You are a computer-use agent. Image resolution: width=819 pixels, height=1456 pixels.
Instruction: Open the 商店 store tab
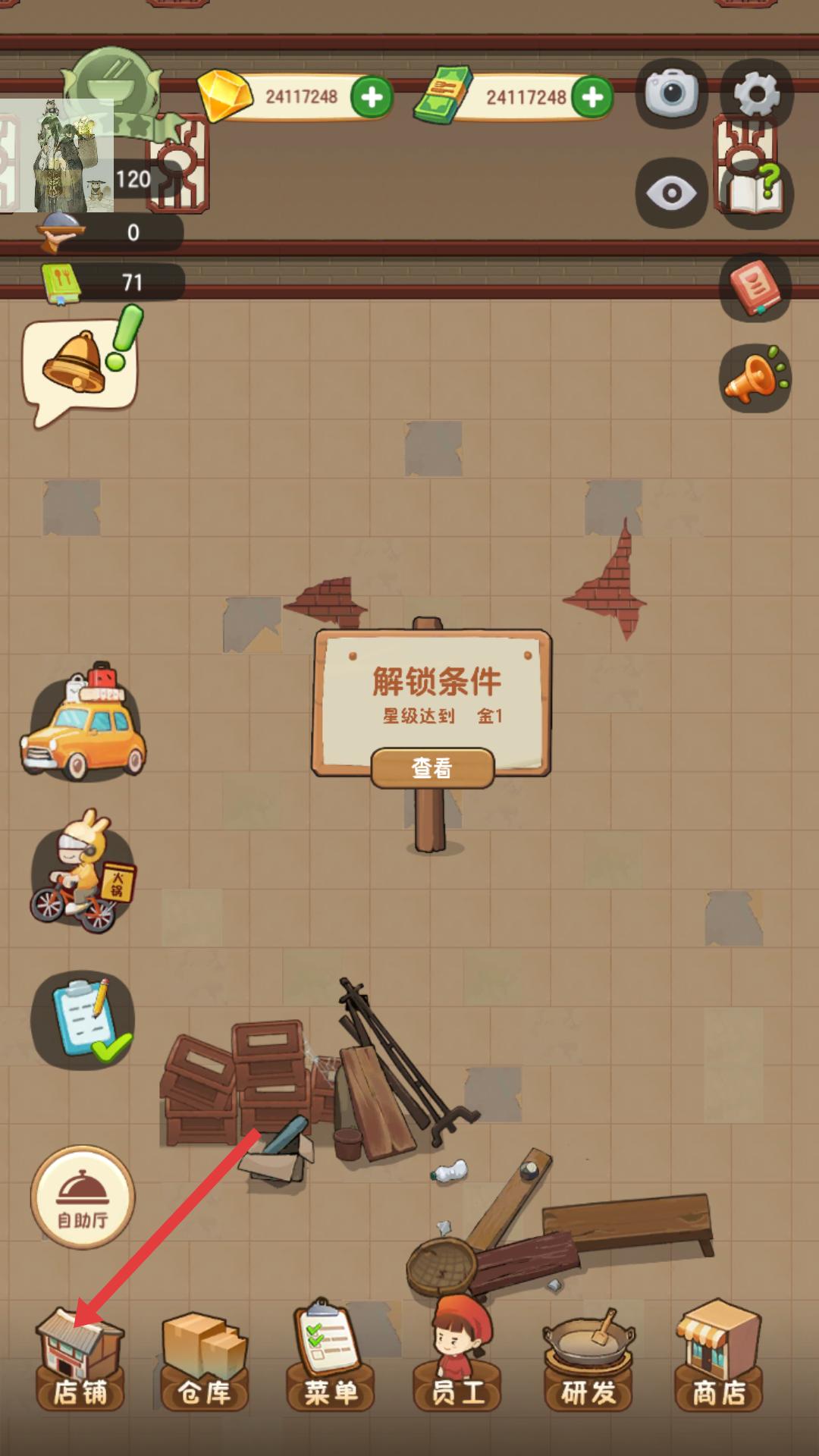[x=718, y=1357]
